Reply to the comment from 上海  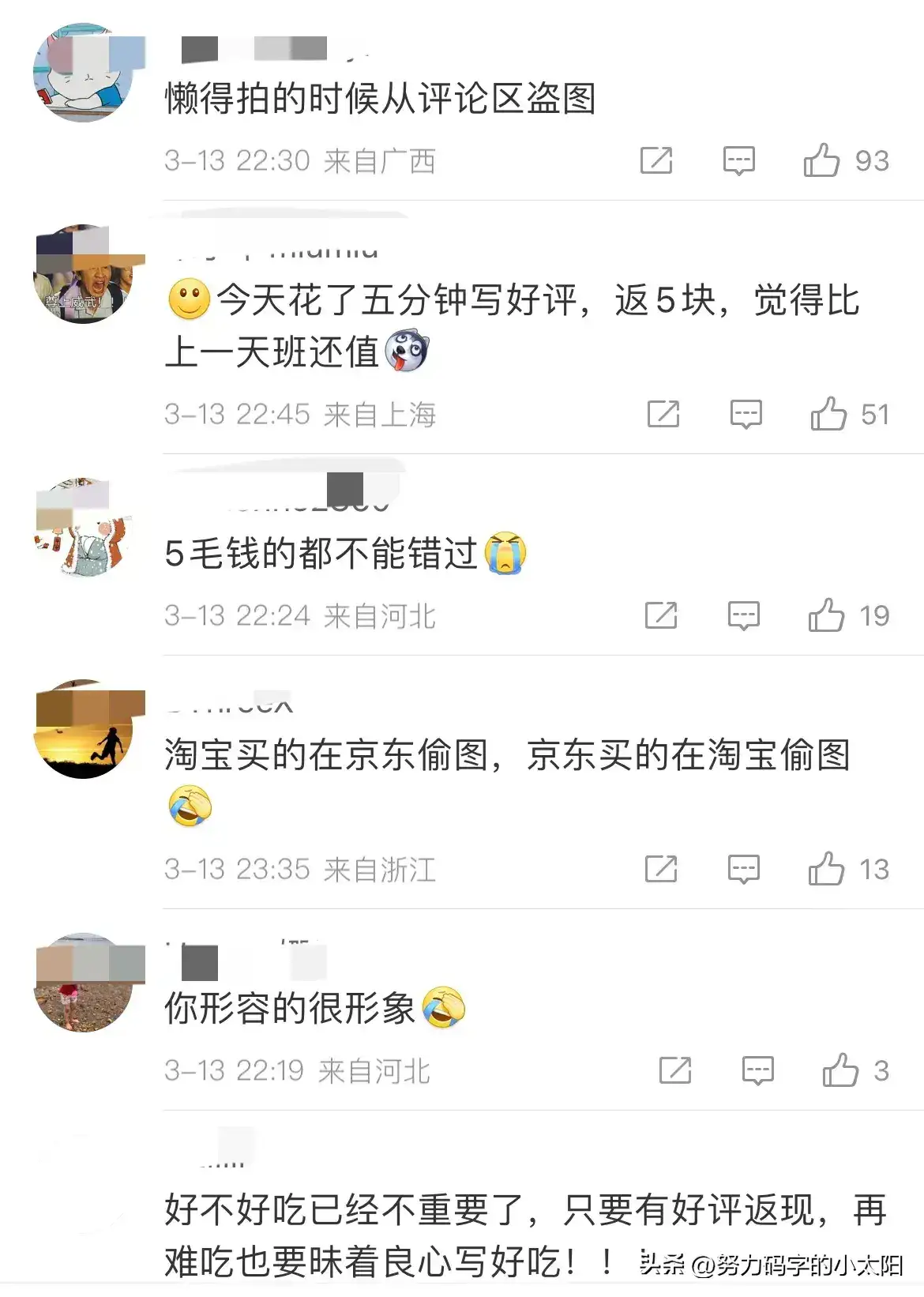click(x=746, y=414)
